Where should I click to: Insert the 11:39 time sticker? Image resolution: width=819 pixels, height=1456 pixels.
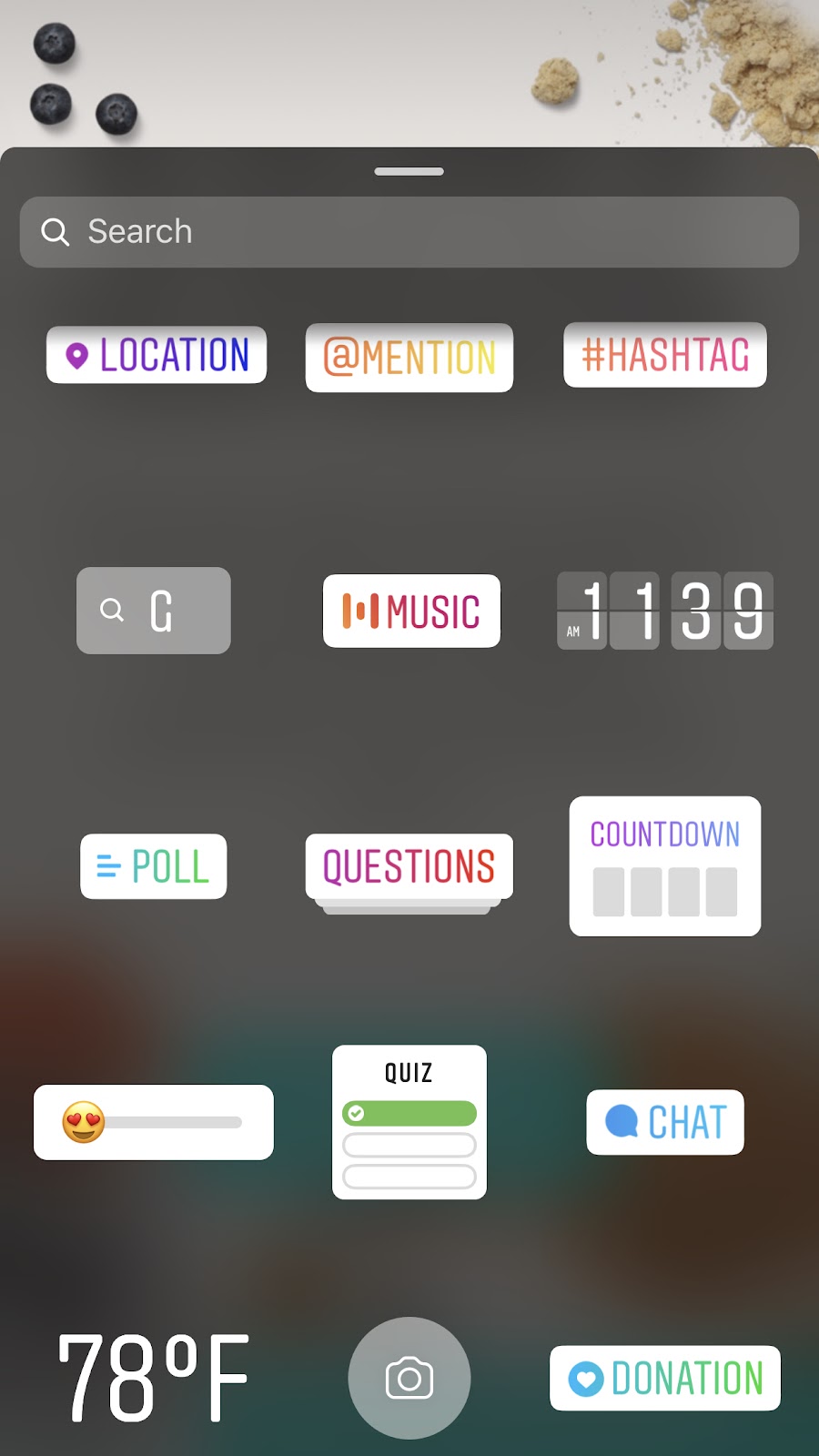pyautogui.click(x=665, y=611)
